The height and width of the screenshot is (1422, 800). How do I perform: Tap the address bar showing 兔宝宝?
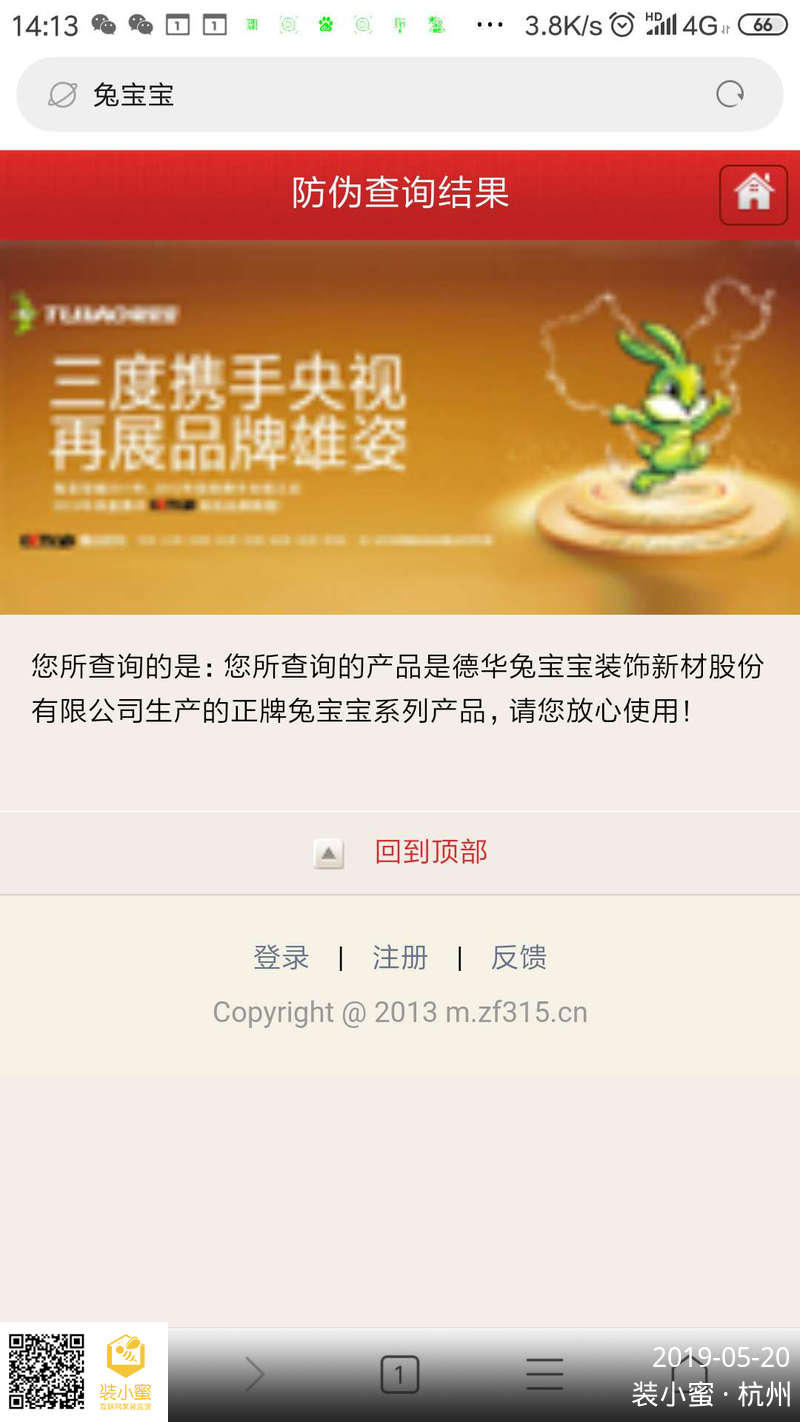coord(380,95)
